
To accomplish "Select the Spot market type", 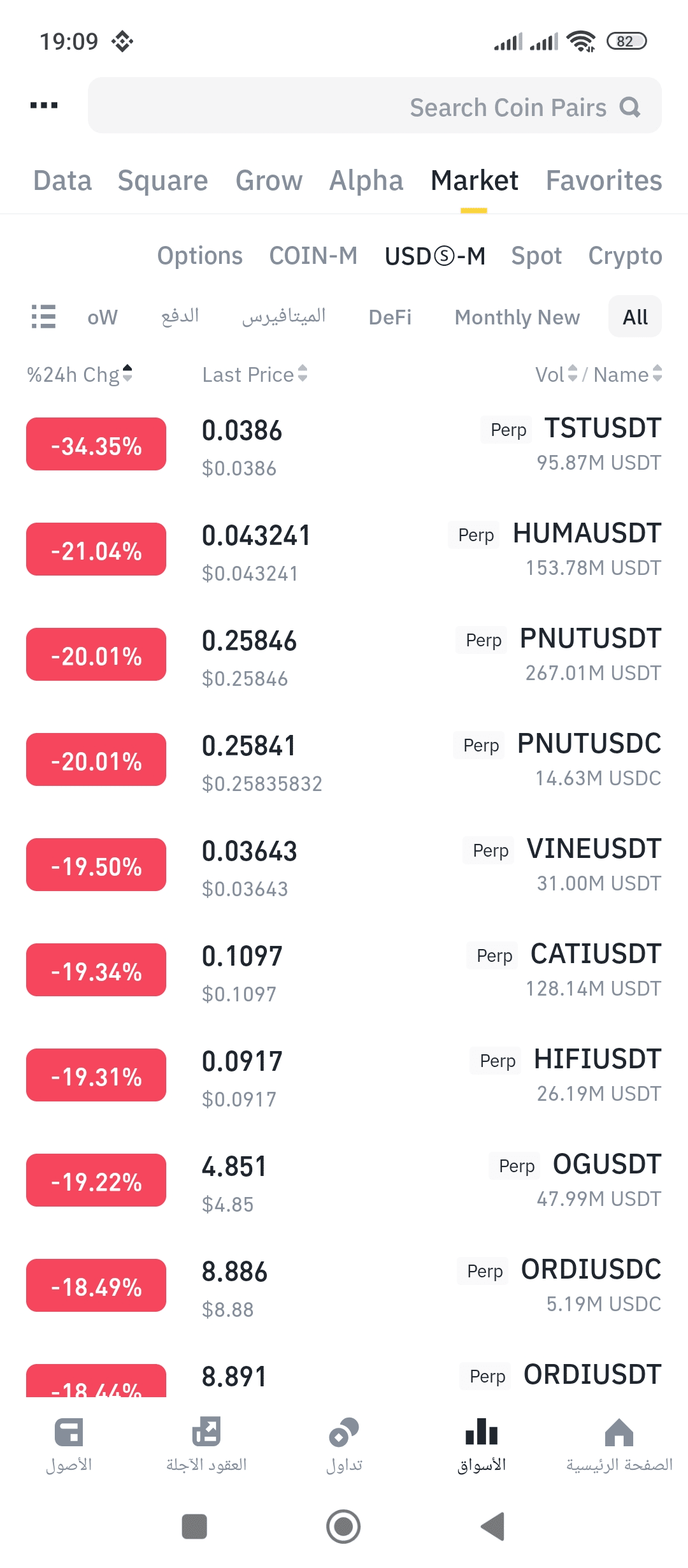I will (x=536, y=256).
